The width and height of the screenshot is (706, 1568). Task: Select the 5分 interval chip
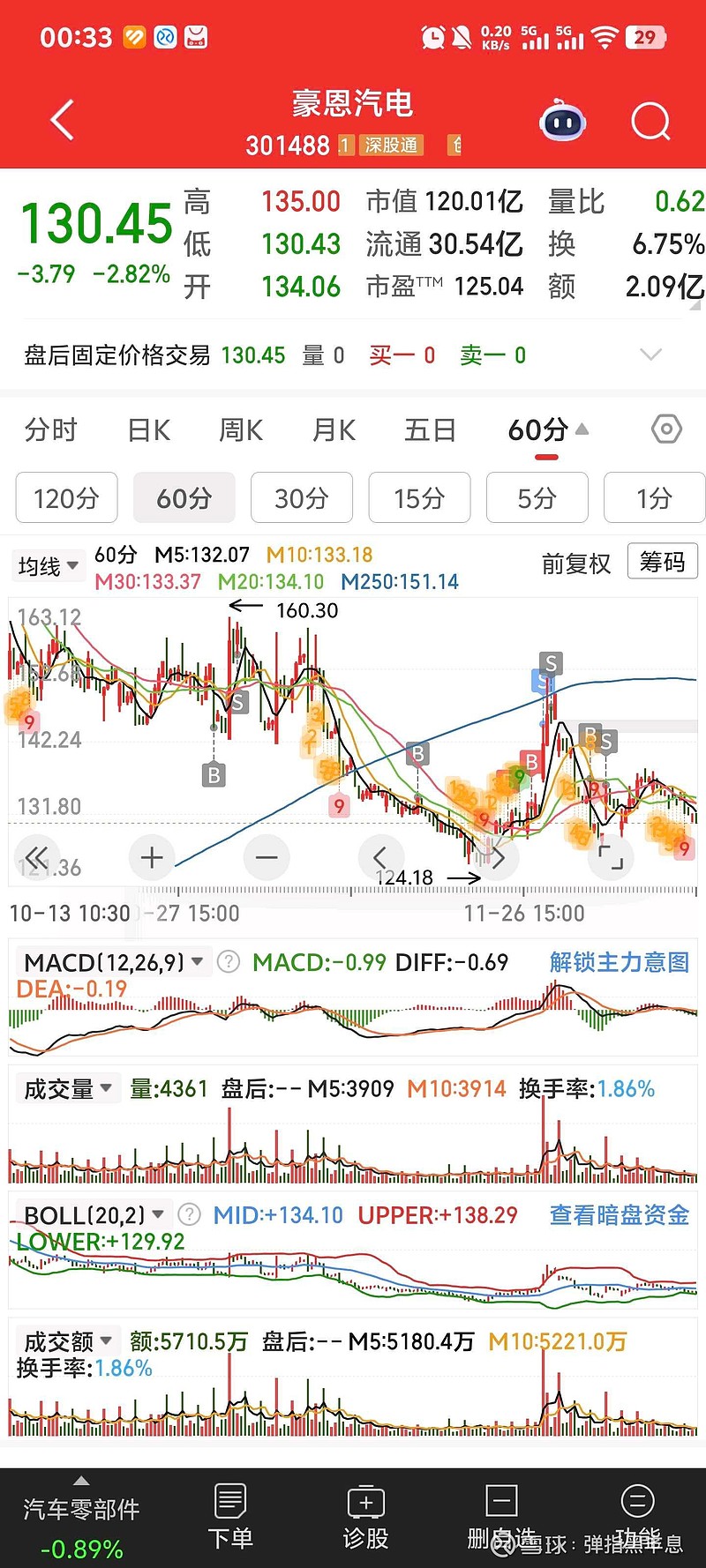537,498
